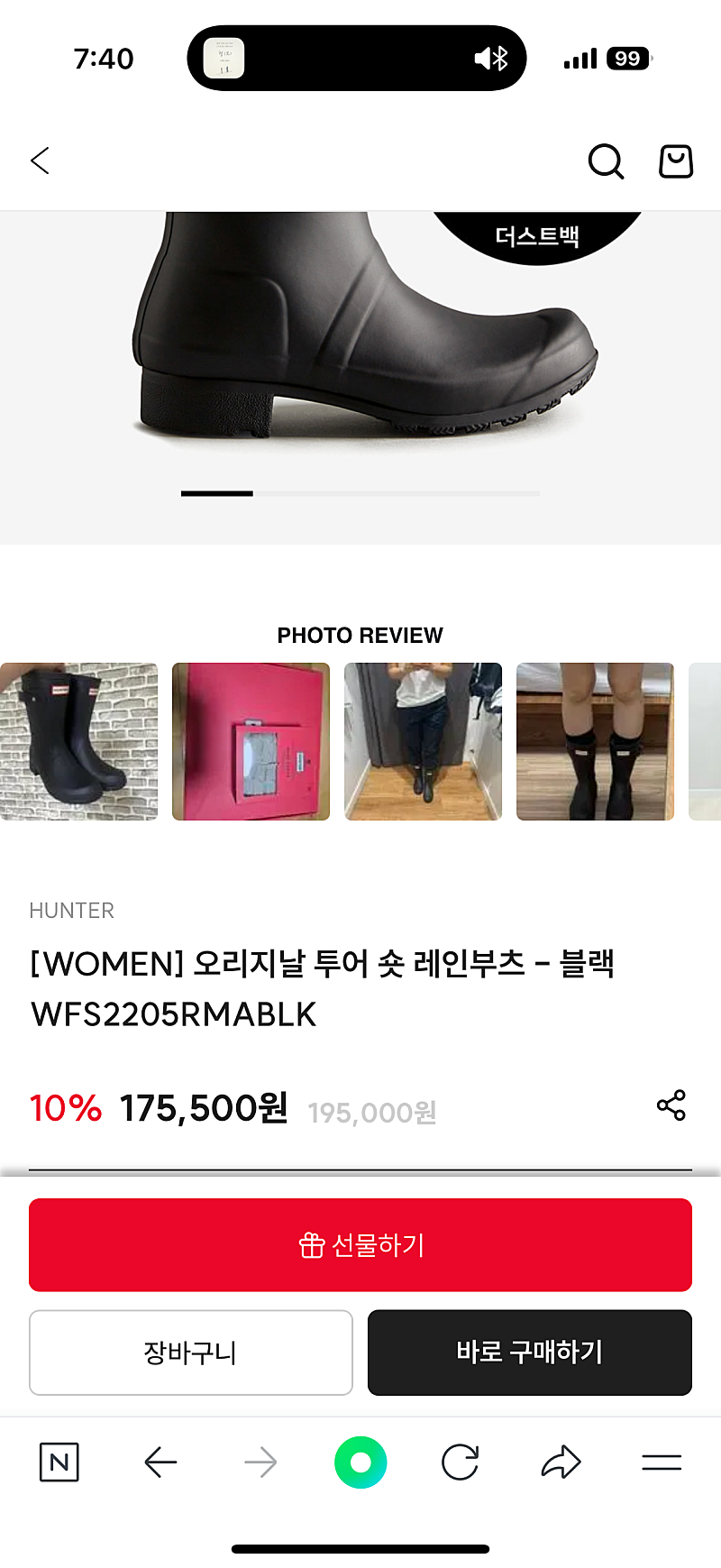Share the page from browser toolbar
The image size is (721, 1568).
[x=561, y=1463]
